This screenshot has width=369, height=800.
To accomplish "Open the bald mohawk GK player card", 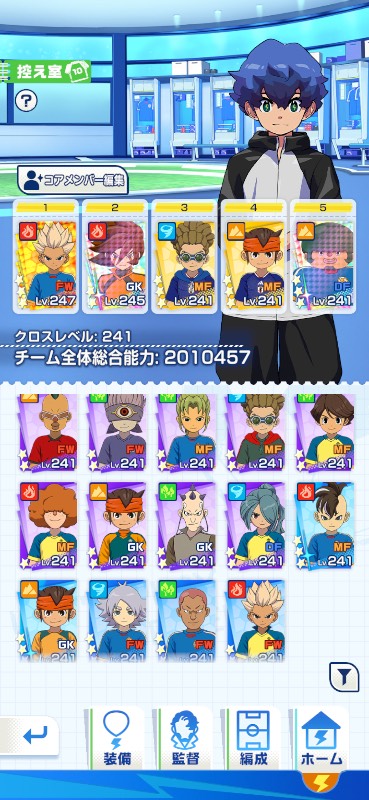I will (x=185, y=525).
